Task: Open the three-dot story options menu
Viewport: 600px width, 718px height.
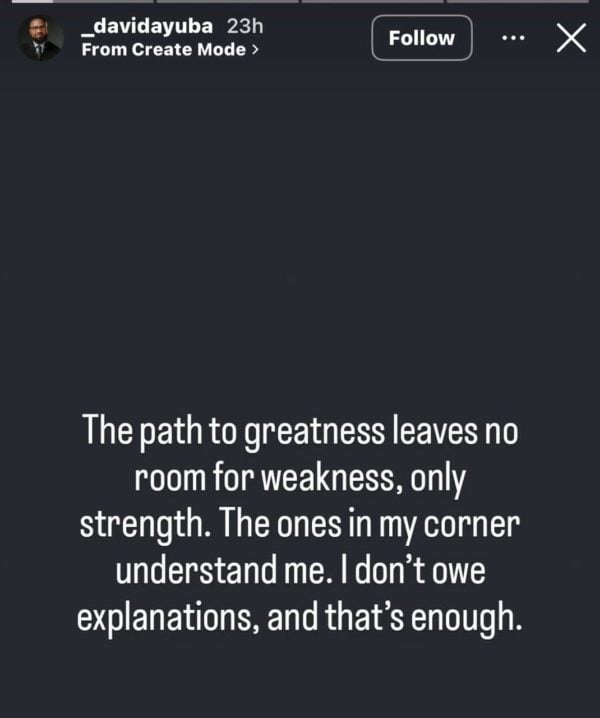Action: click(512, 38)
